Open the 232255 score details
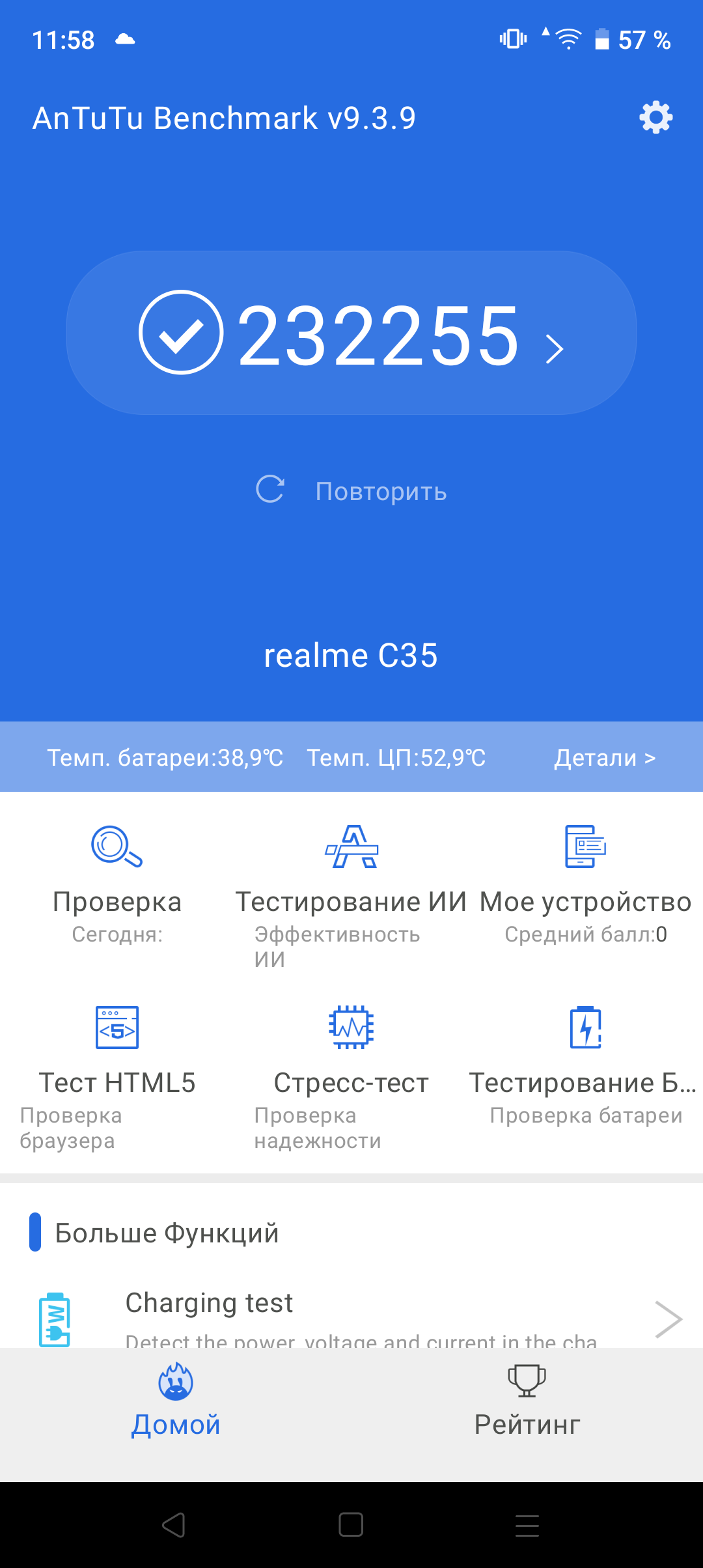Screen dimensions: 703x1568 coord(351,333)
